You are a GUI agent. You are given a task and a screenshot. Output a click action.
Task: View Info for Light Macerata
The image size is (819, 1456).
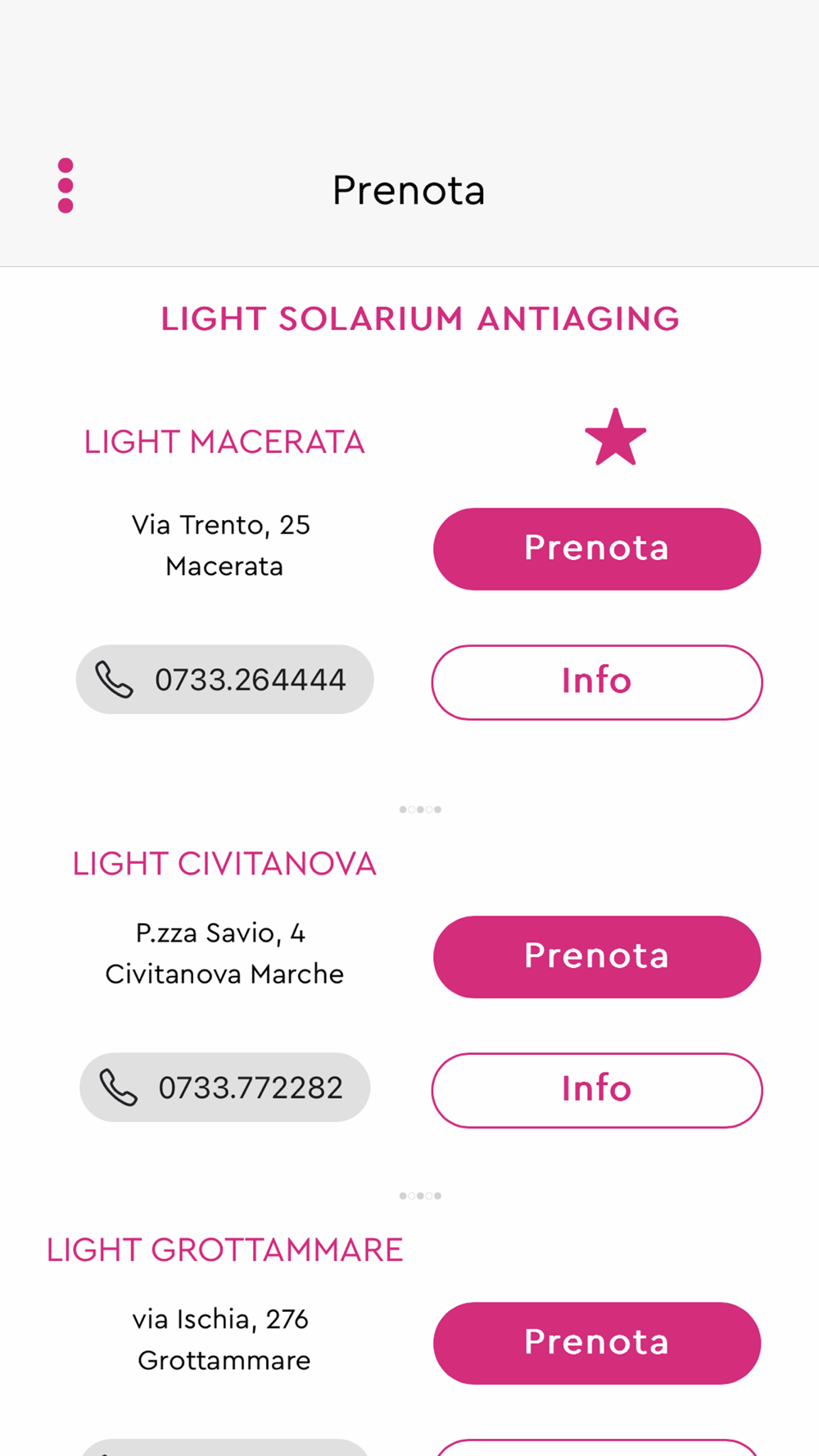(x=597, y=682)
